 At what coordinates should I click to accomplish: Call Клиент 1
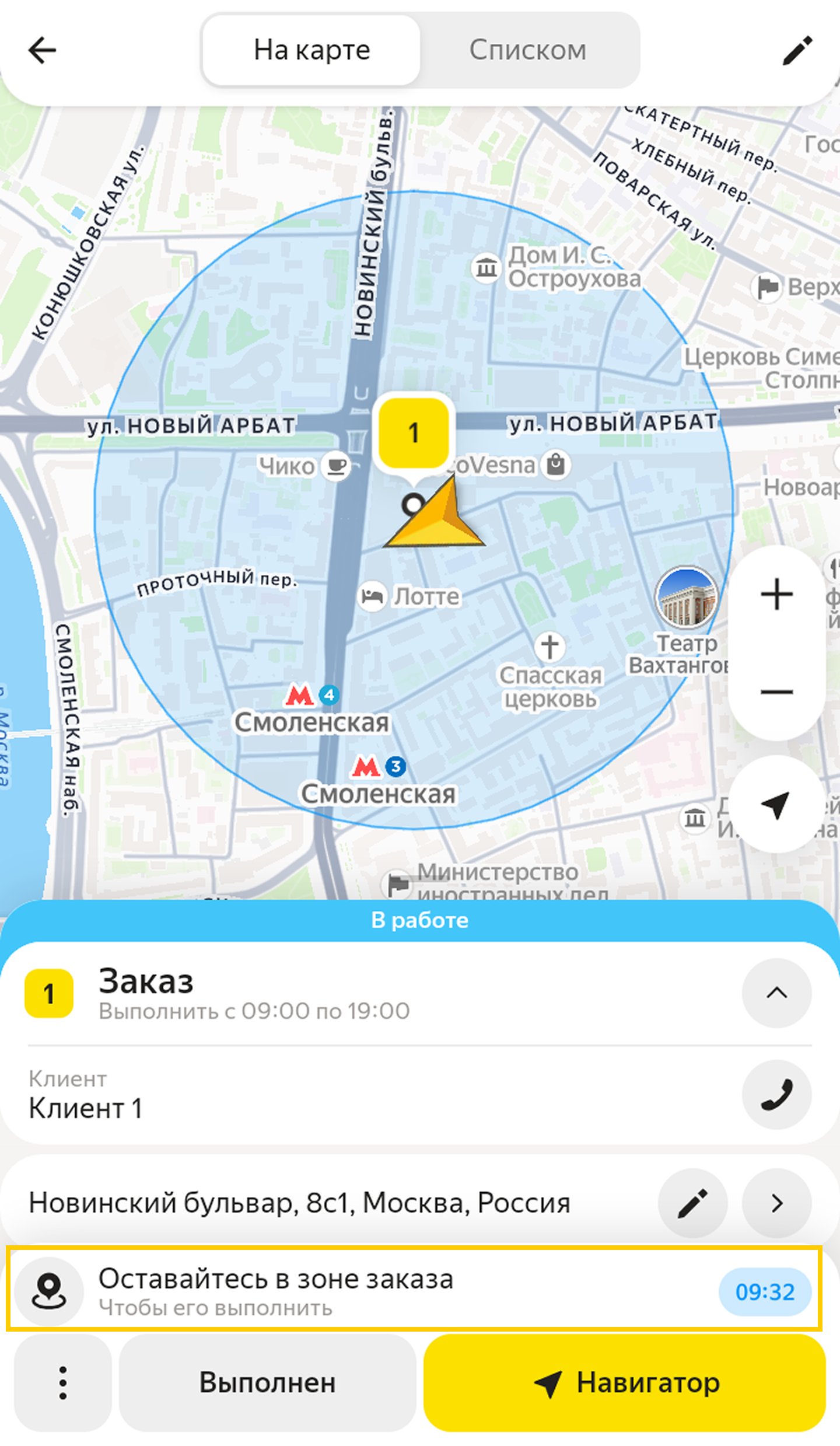pyautogui.click(x=776, y=1095)
